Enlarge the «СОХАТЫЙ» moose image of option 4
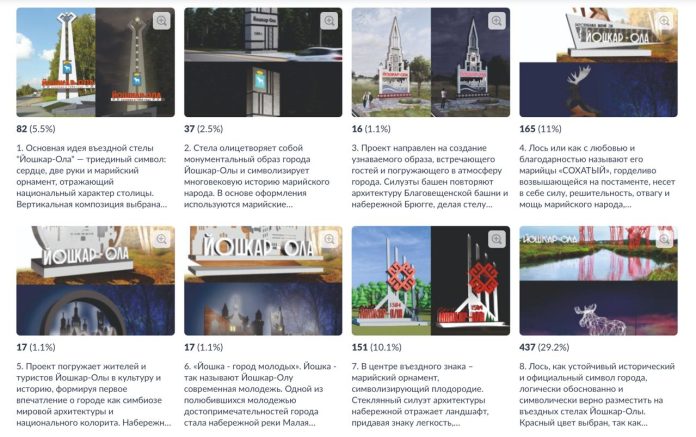696x437 pixels. point(665,21)
